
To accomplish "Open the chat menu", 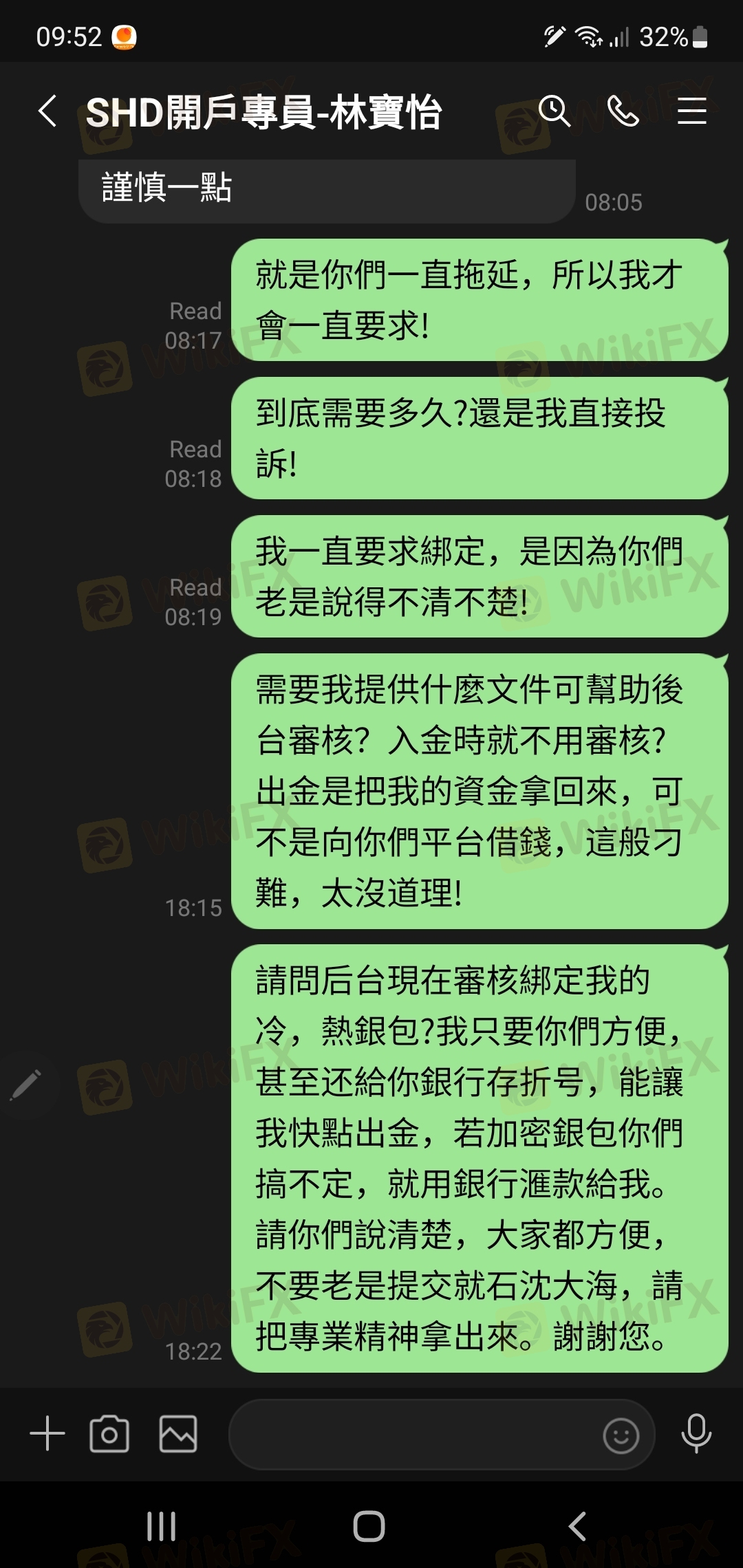I will 691,111.
